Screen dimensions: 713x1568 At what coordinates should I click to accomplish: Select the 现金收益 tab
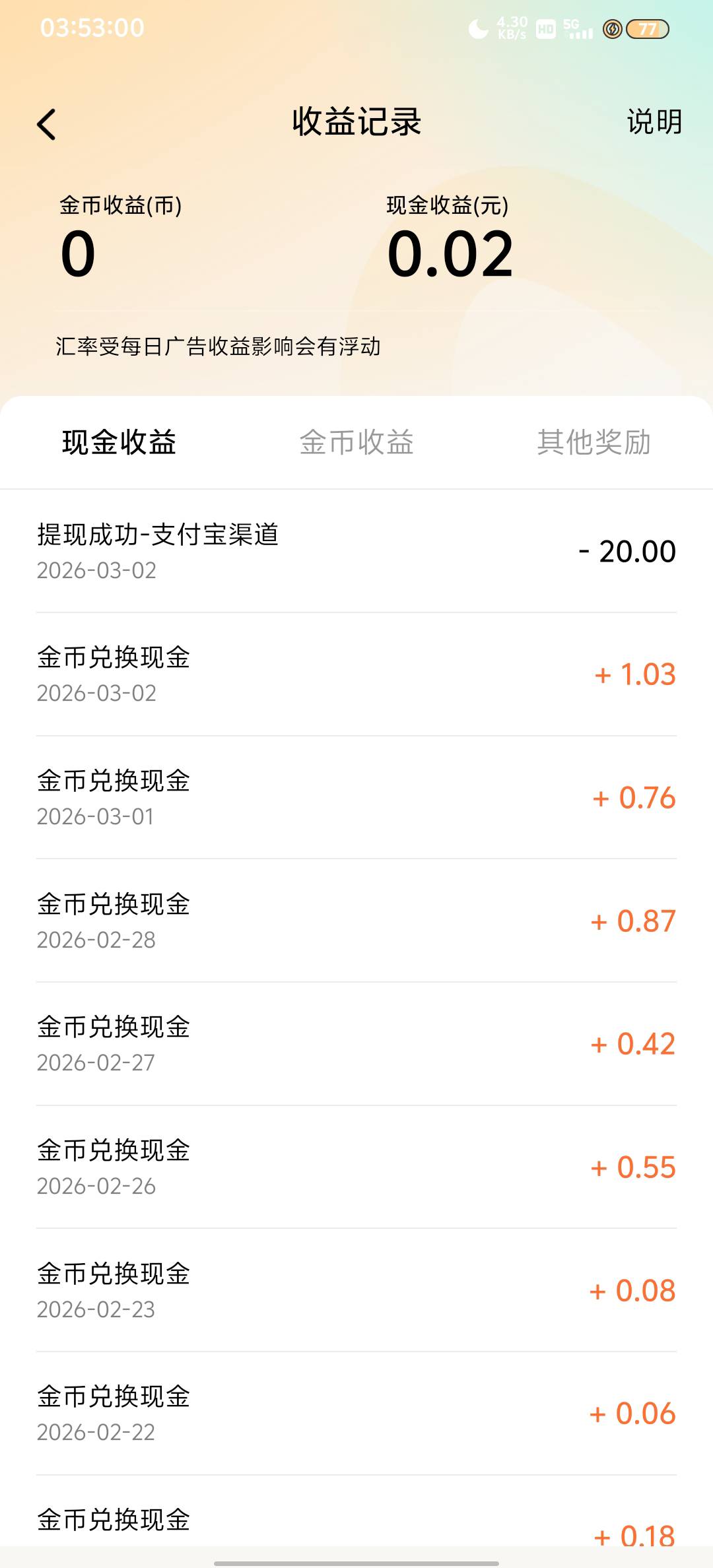(119, 442)
